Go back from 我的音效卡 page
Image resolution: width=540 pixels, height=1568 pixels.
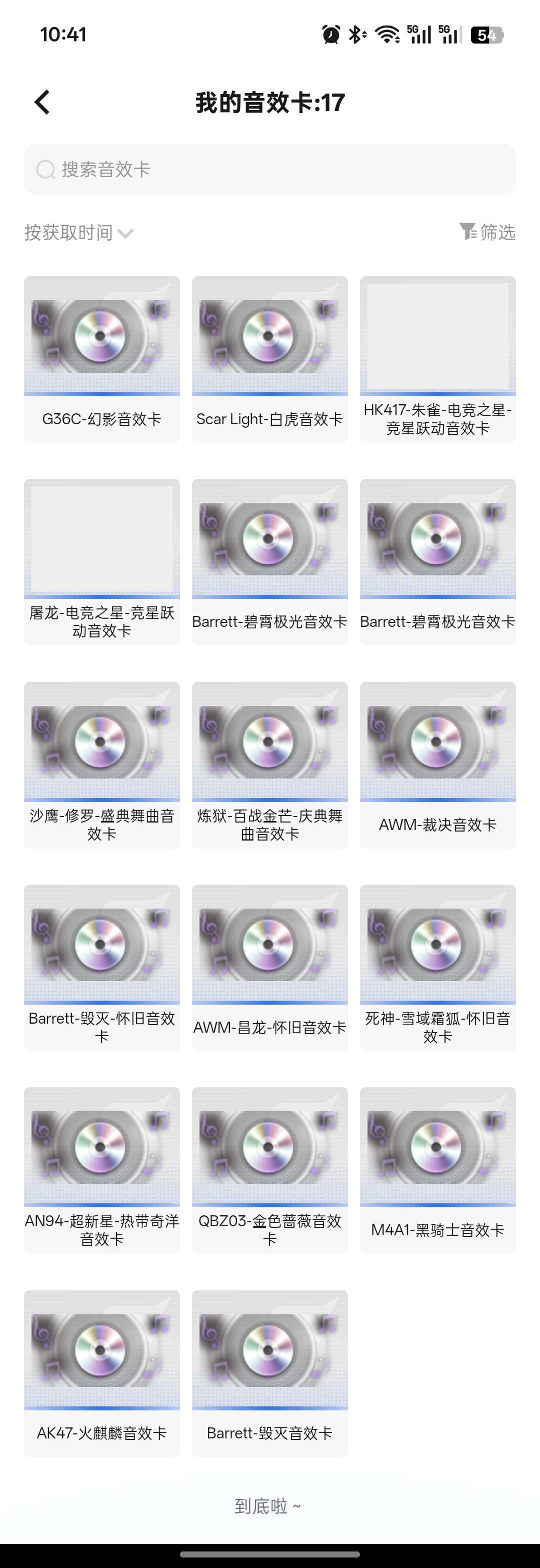pyautogui.click(x=42, y=102)
